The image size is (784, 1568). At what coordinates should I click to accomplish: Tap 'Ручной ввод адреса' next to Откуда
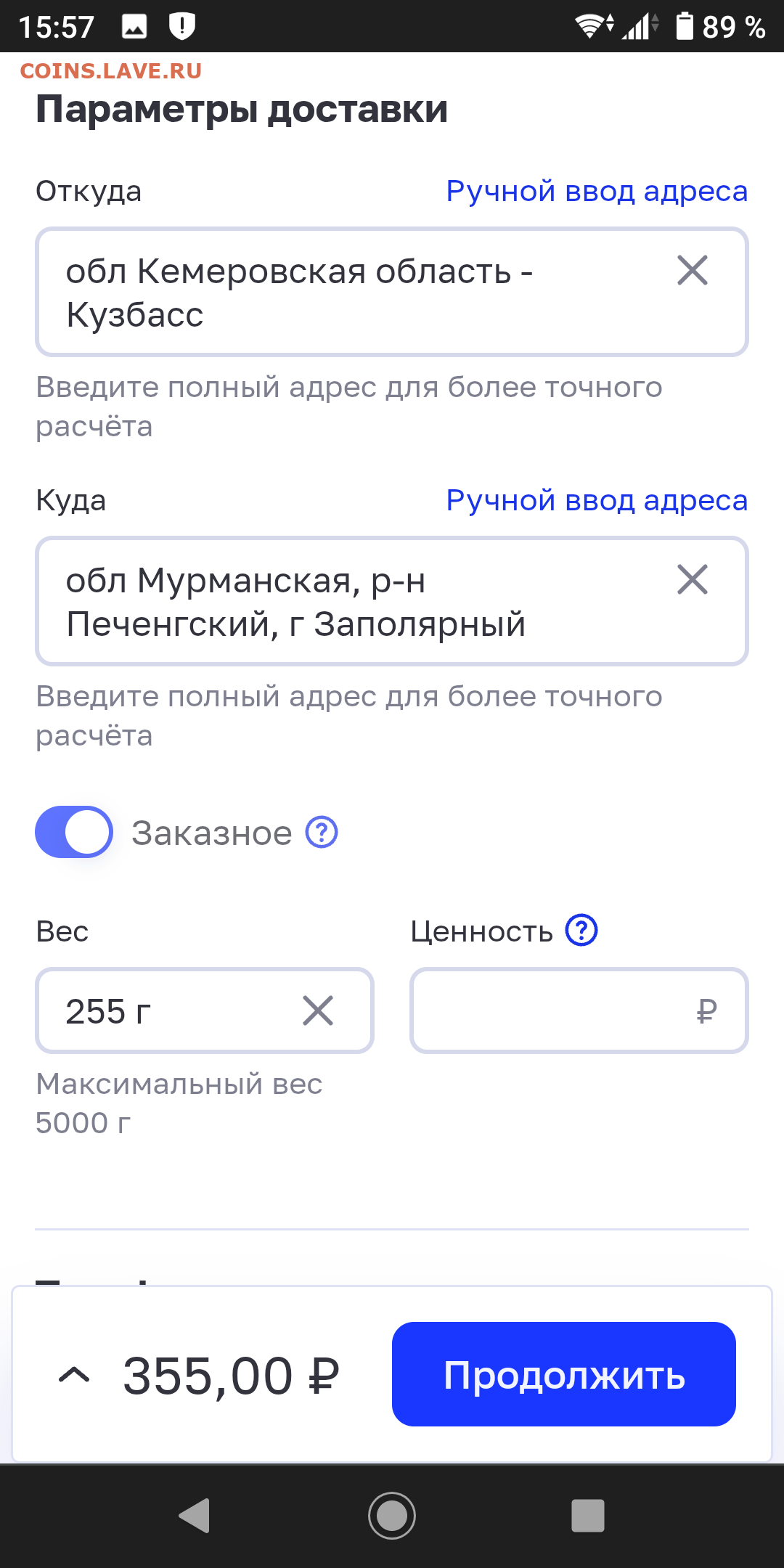(597, 192)
